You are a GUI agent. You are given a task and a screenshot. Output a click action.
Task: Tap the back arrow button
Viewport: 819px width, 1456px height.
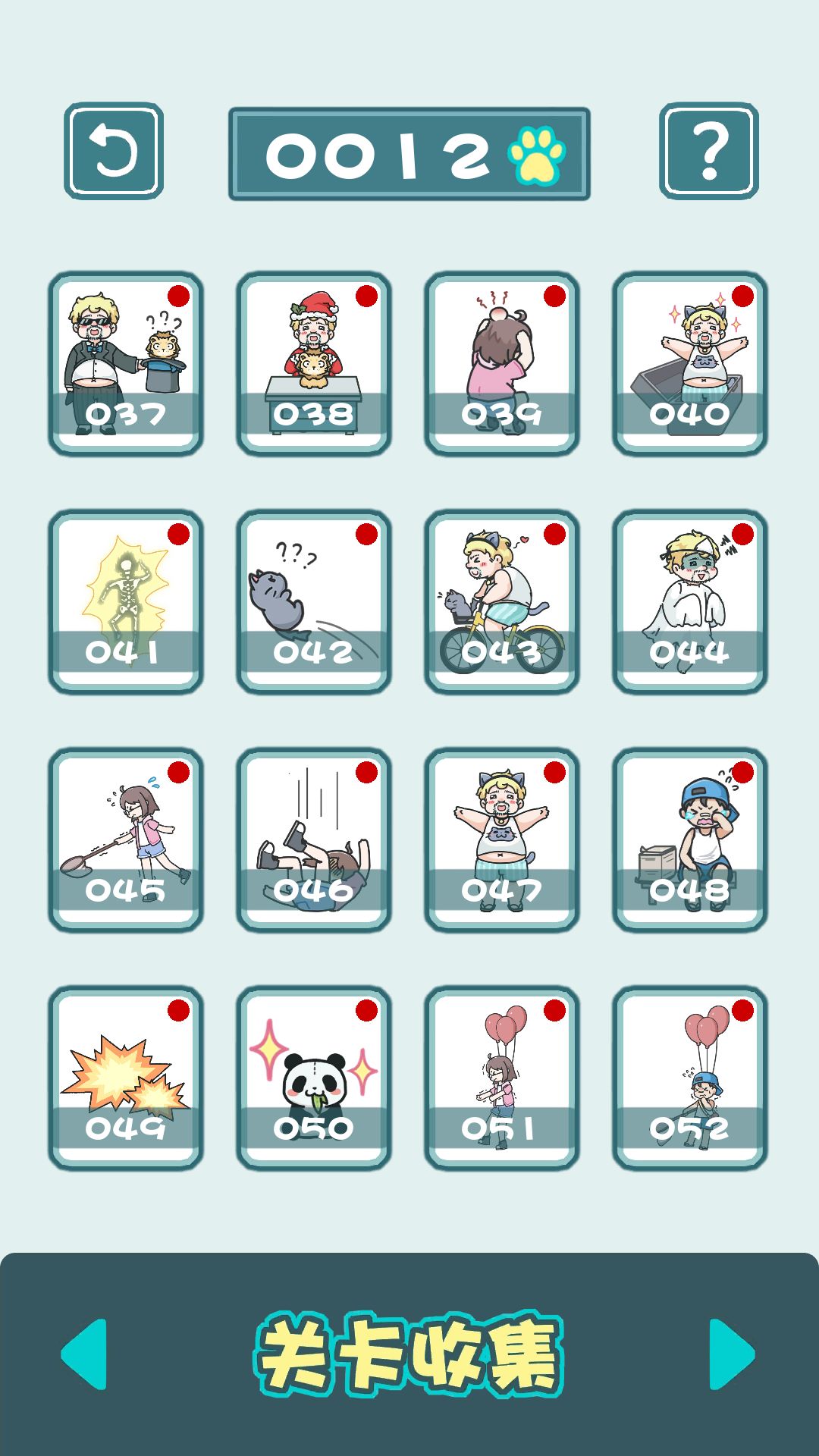pyautogui.click(x=114, y=151)
